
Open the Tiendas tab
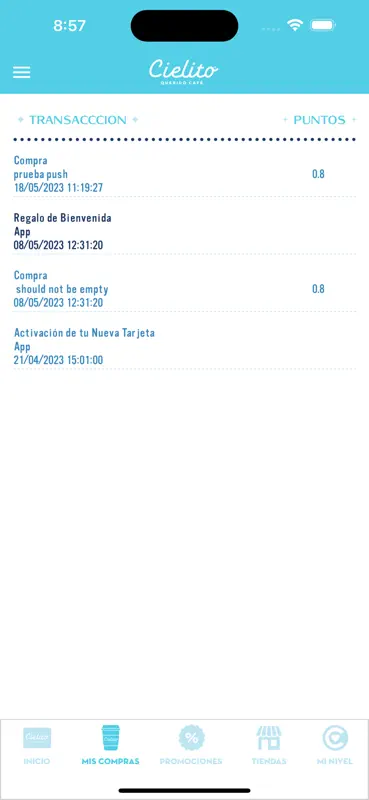click(x=269, y=746)
